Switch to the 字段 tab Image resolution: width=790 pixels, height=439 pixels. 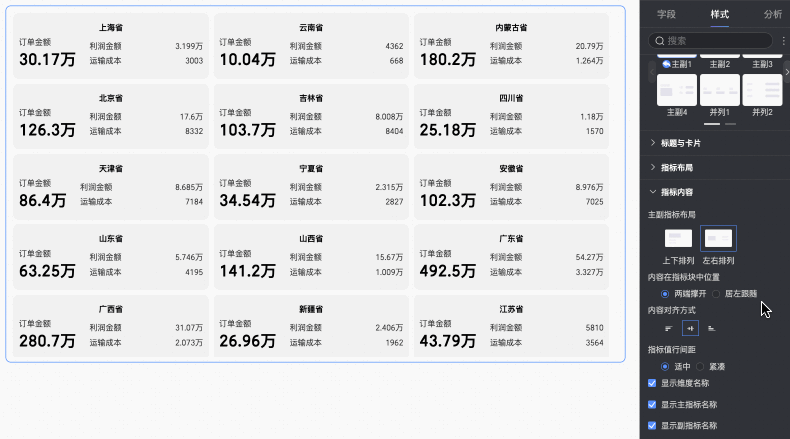pyautogui.click(x=666, y=14)
